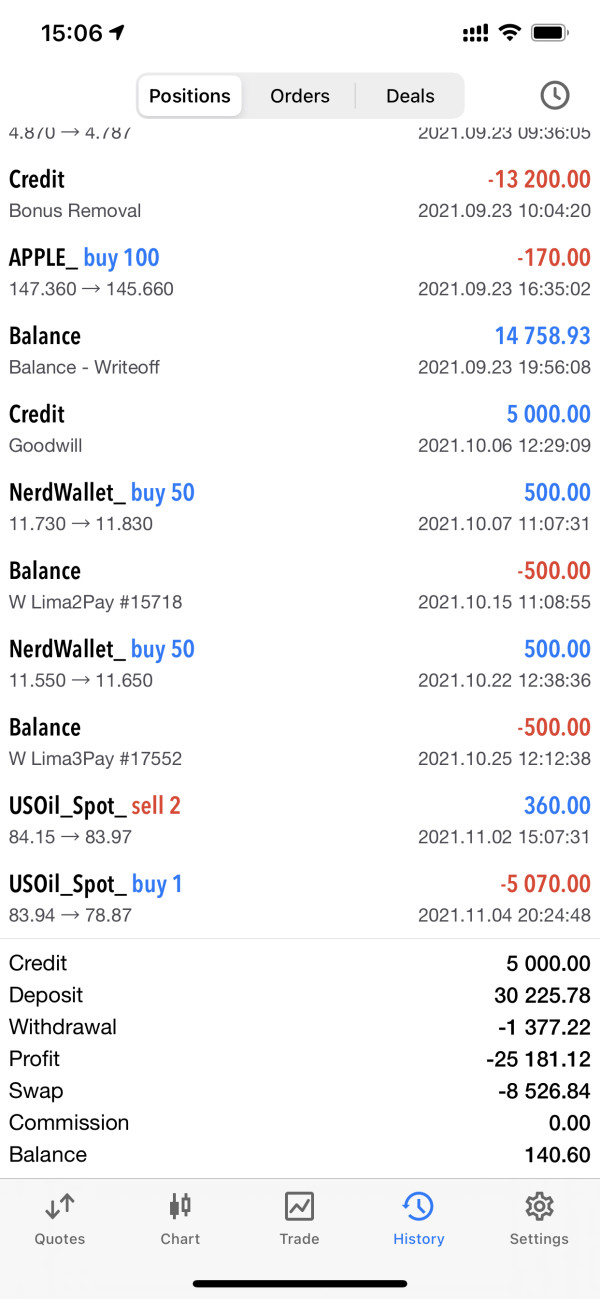Open the W Lima3Pay #17552 balance entry
This screenshot has height=1299, width=600.
300,741
